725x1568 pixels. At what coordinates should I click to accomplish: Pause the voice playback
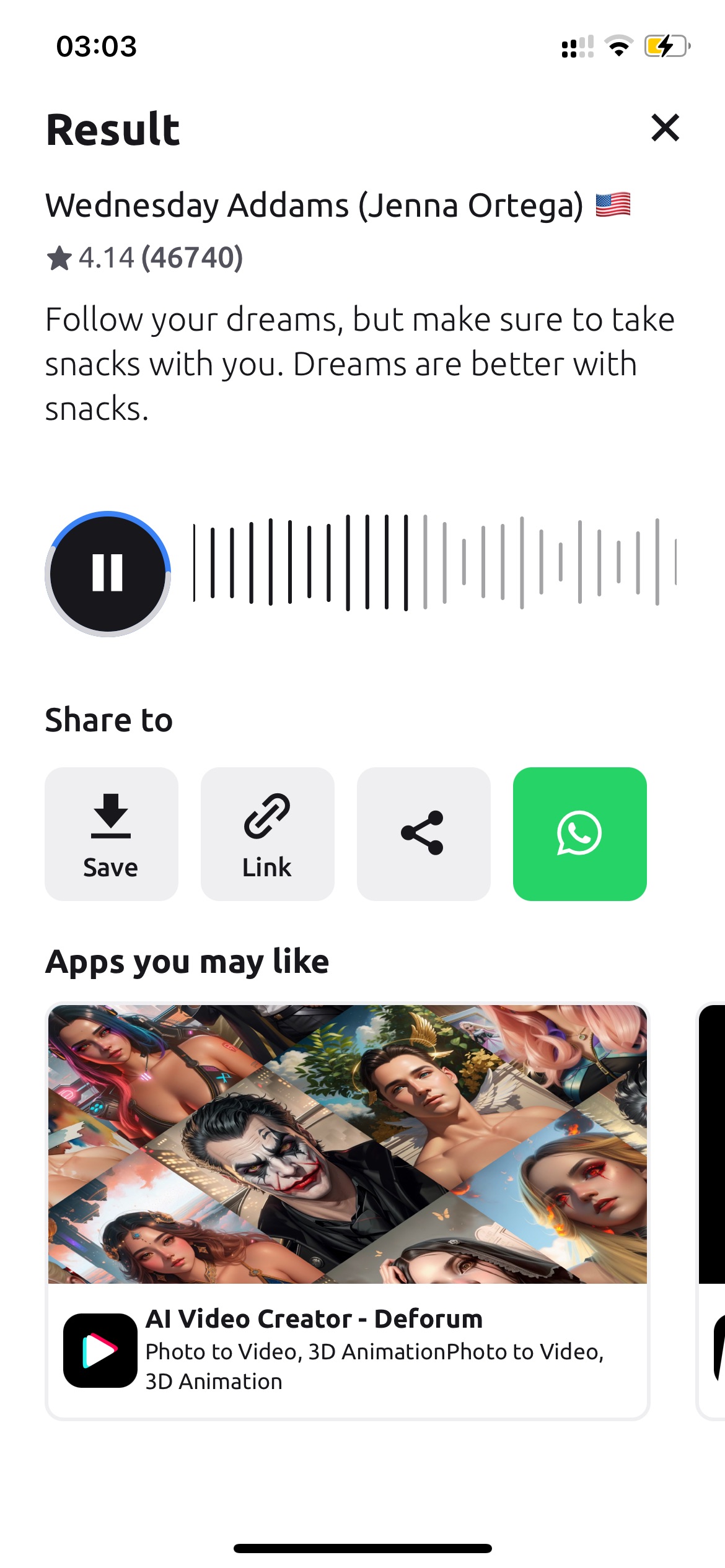pos(108,573)
